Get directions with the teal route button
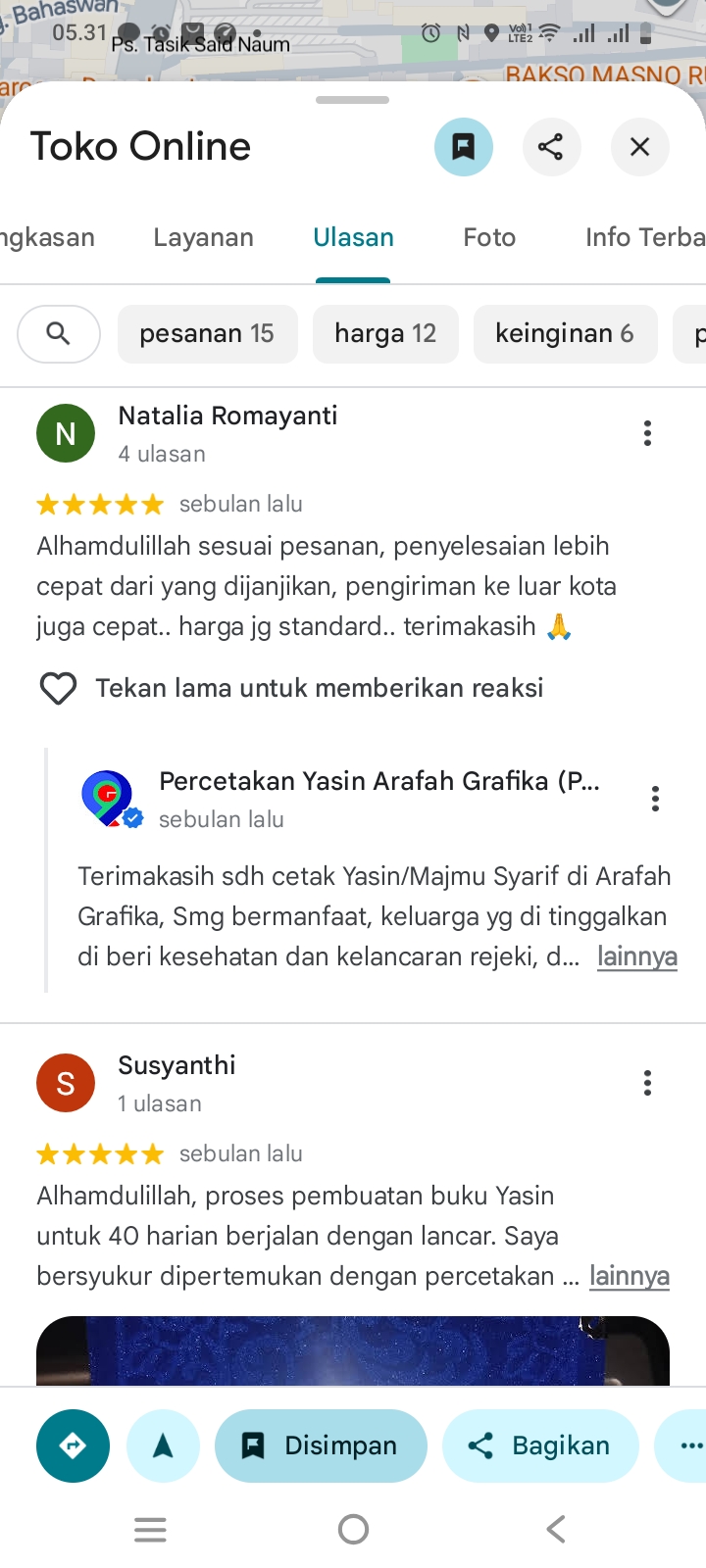706x1568 pixels. coord(73,1445)
